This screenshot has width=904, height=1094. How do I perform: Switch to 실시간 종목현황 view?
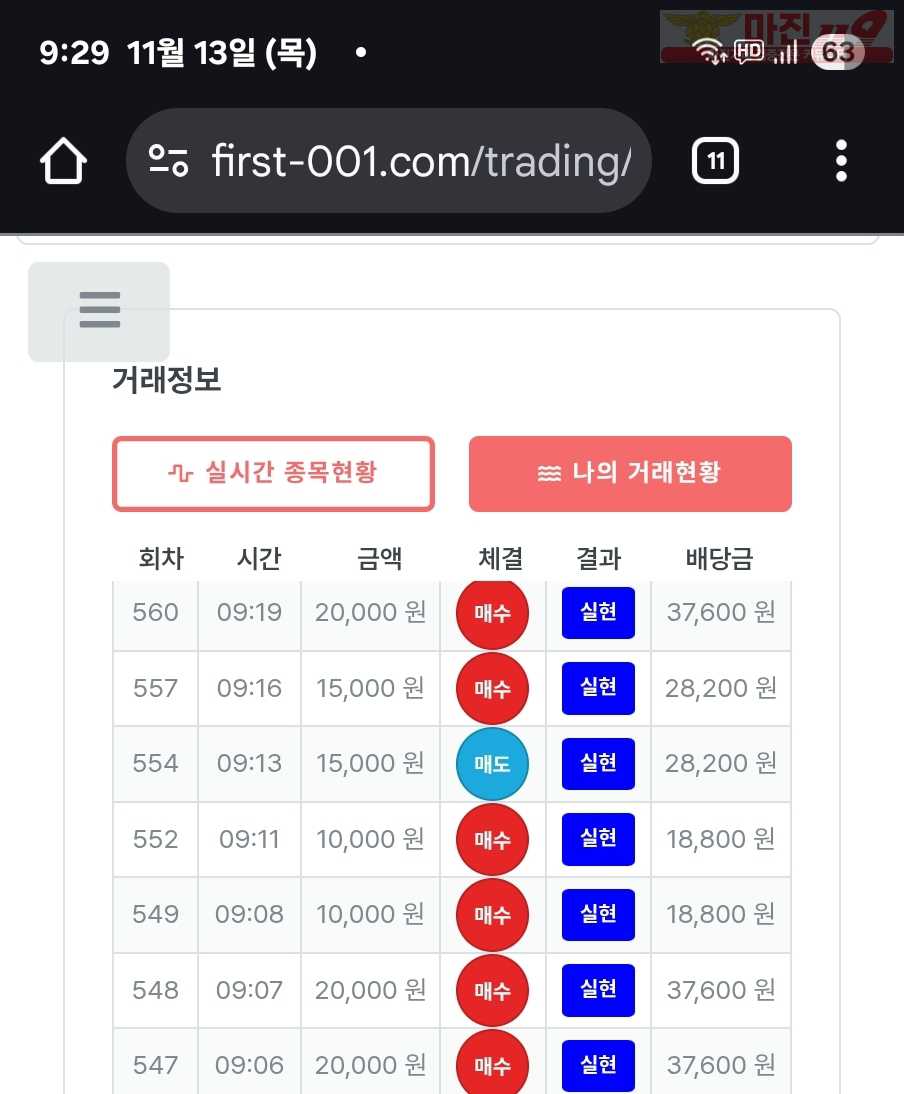click(273, 474)
